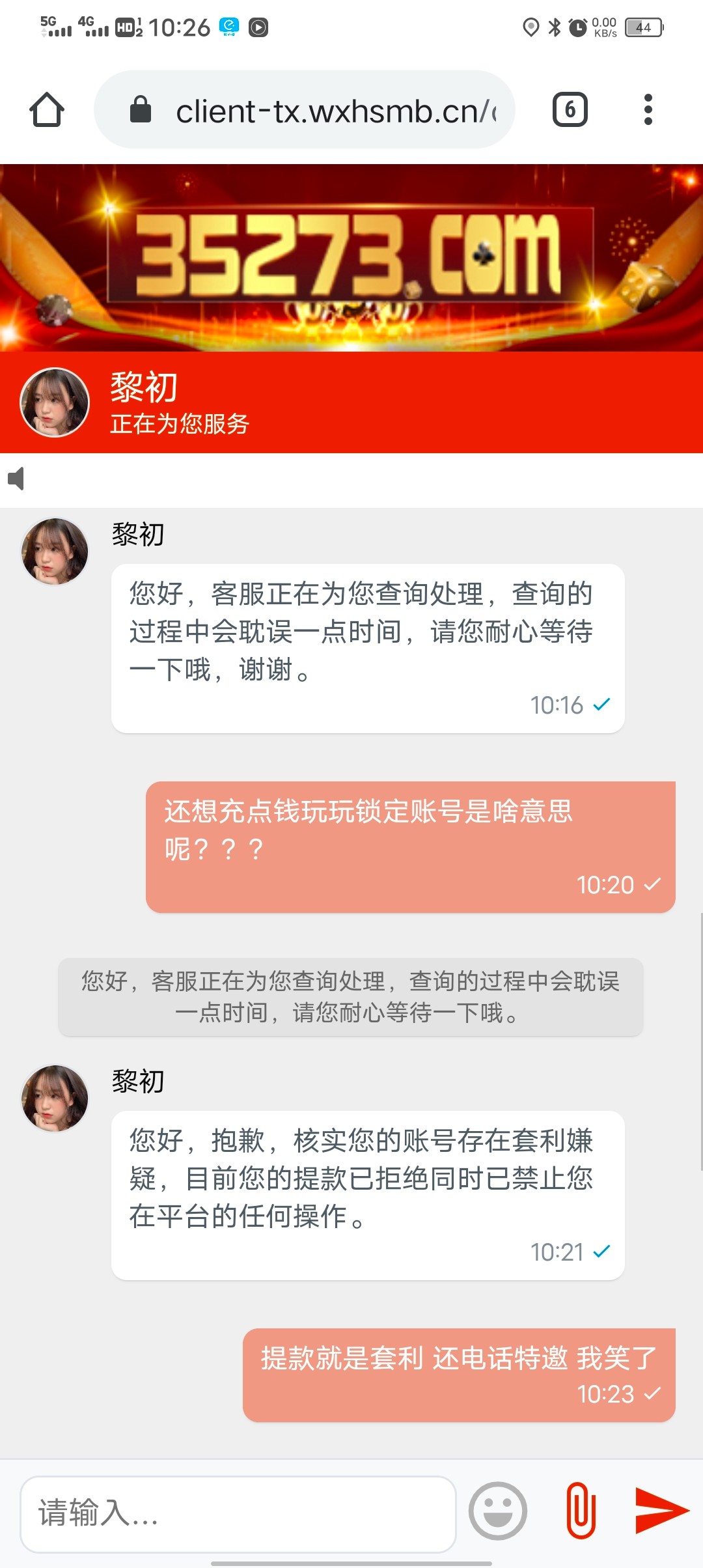Go to the browser home page
This screenshot has width=703, height=1568.
click(47, 109)
